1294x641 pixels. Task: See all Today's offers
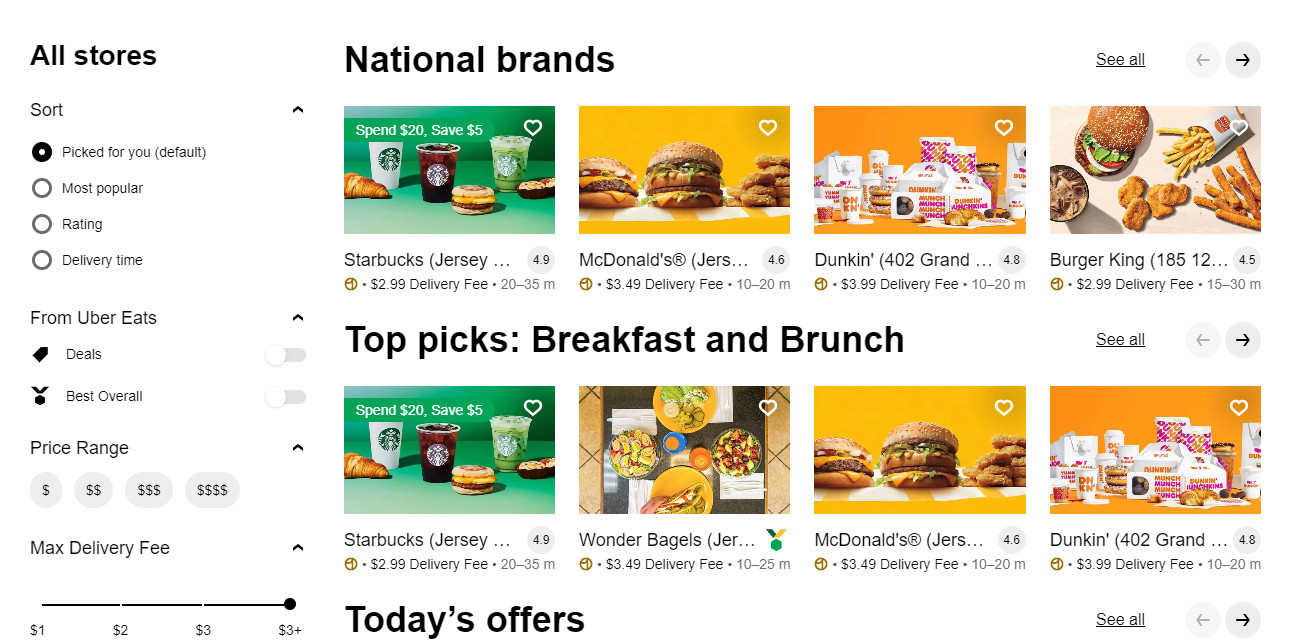tap(1120, 620)
